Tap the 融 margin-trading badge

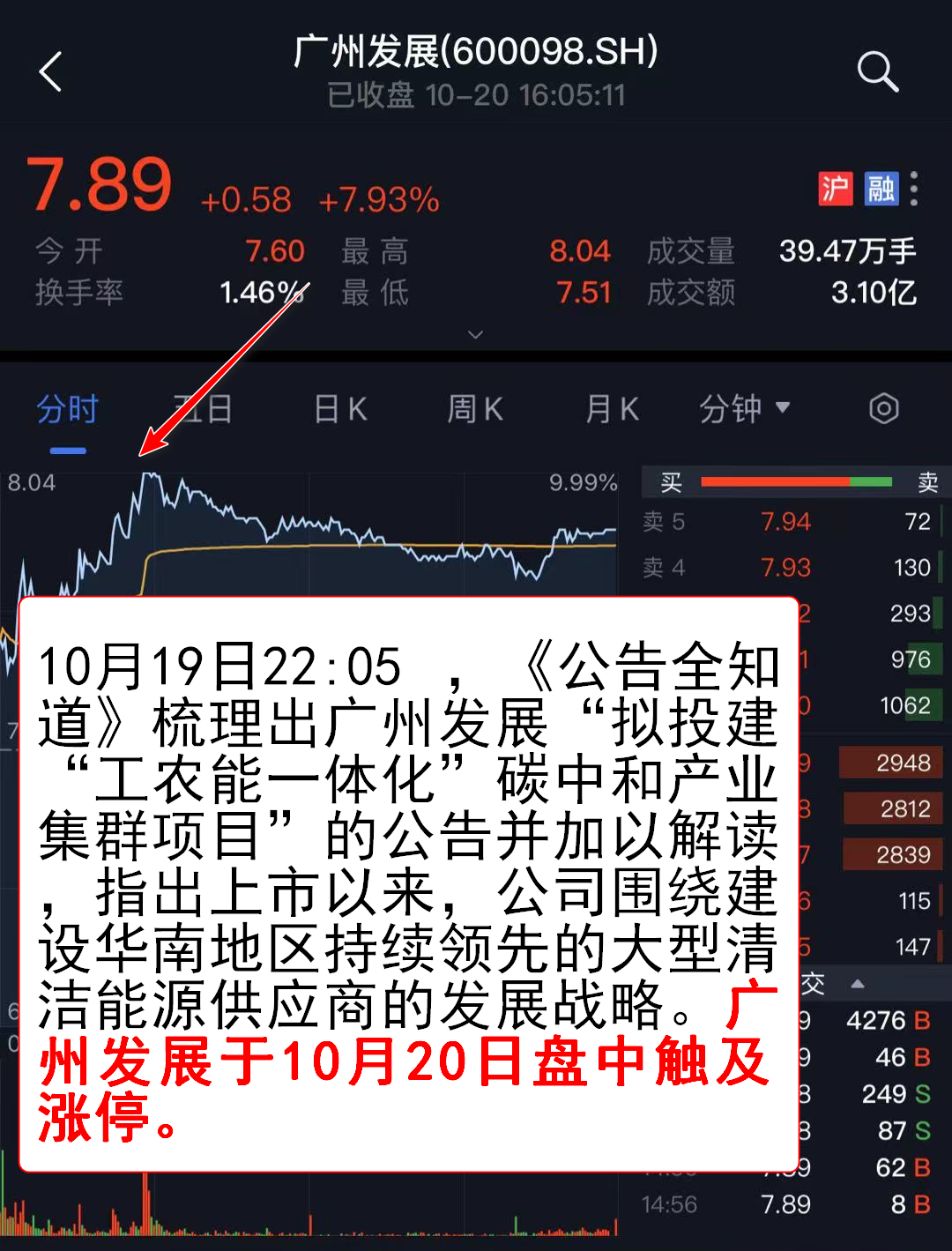click(881, 189)
